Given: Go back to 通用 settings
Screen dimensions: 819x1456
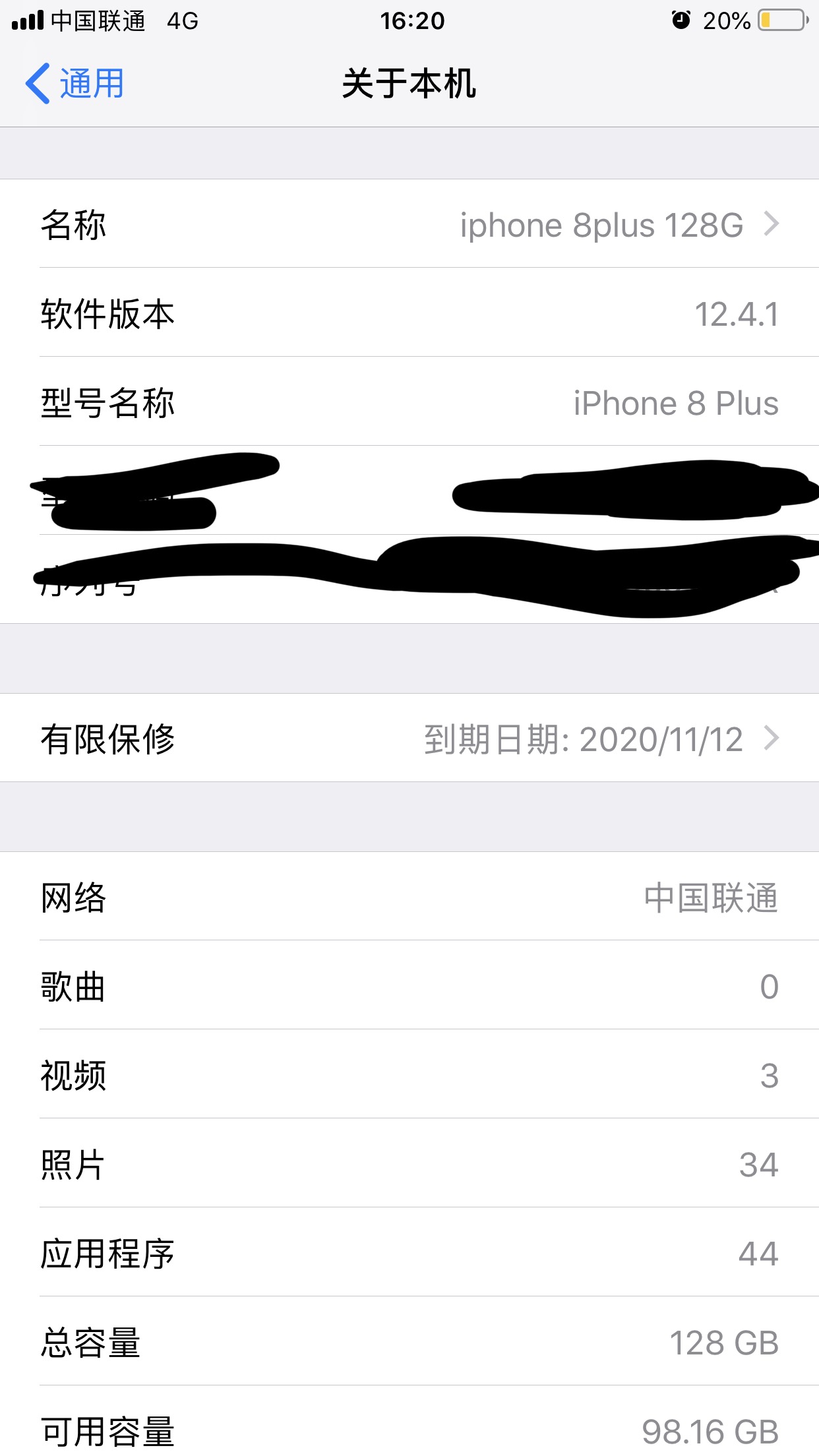Looking at the screenshot, I should [x=75, y=84].
